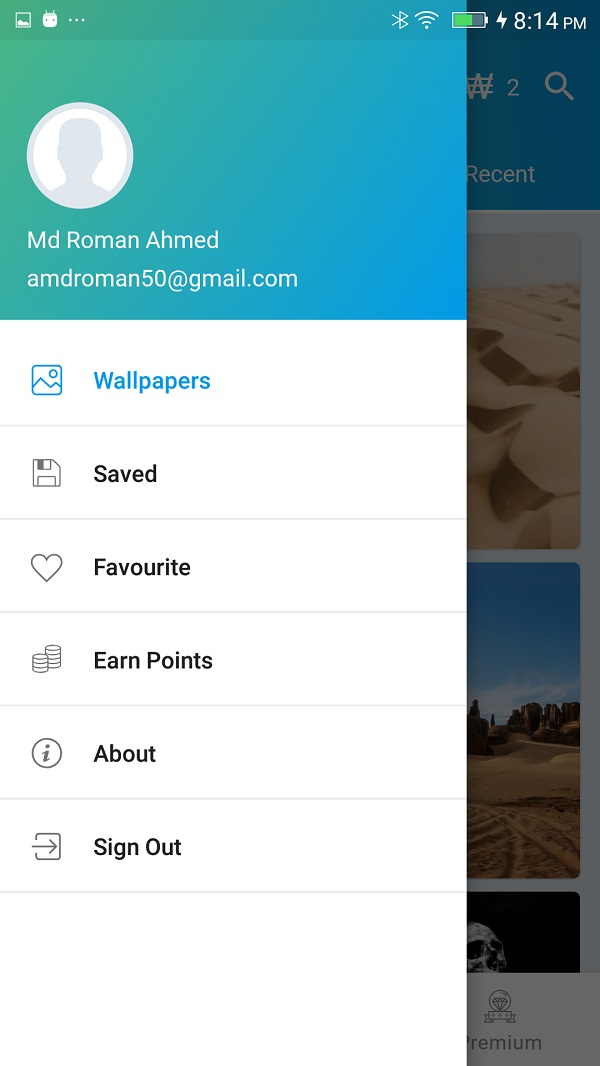Open the search magnifier icon
Viewport: 600px width, 1066px height.
[x=560, y=87]
